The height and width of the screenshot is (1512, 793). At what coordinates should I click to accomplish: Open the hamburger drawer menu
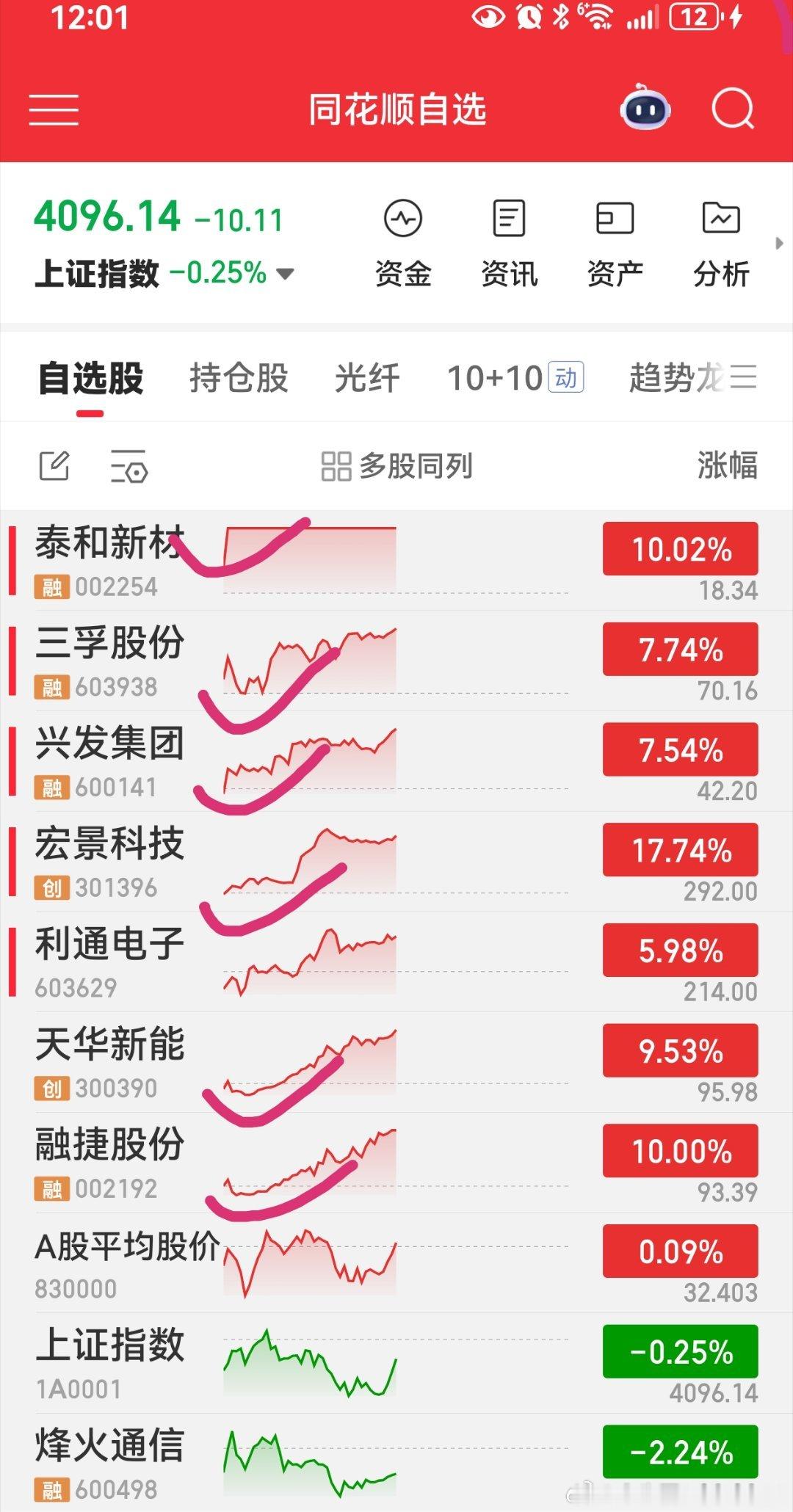pyautogui.click(x=54, y=110)
